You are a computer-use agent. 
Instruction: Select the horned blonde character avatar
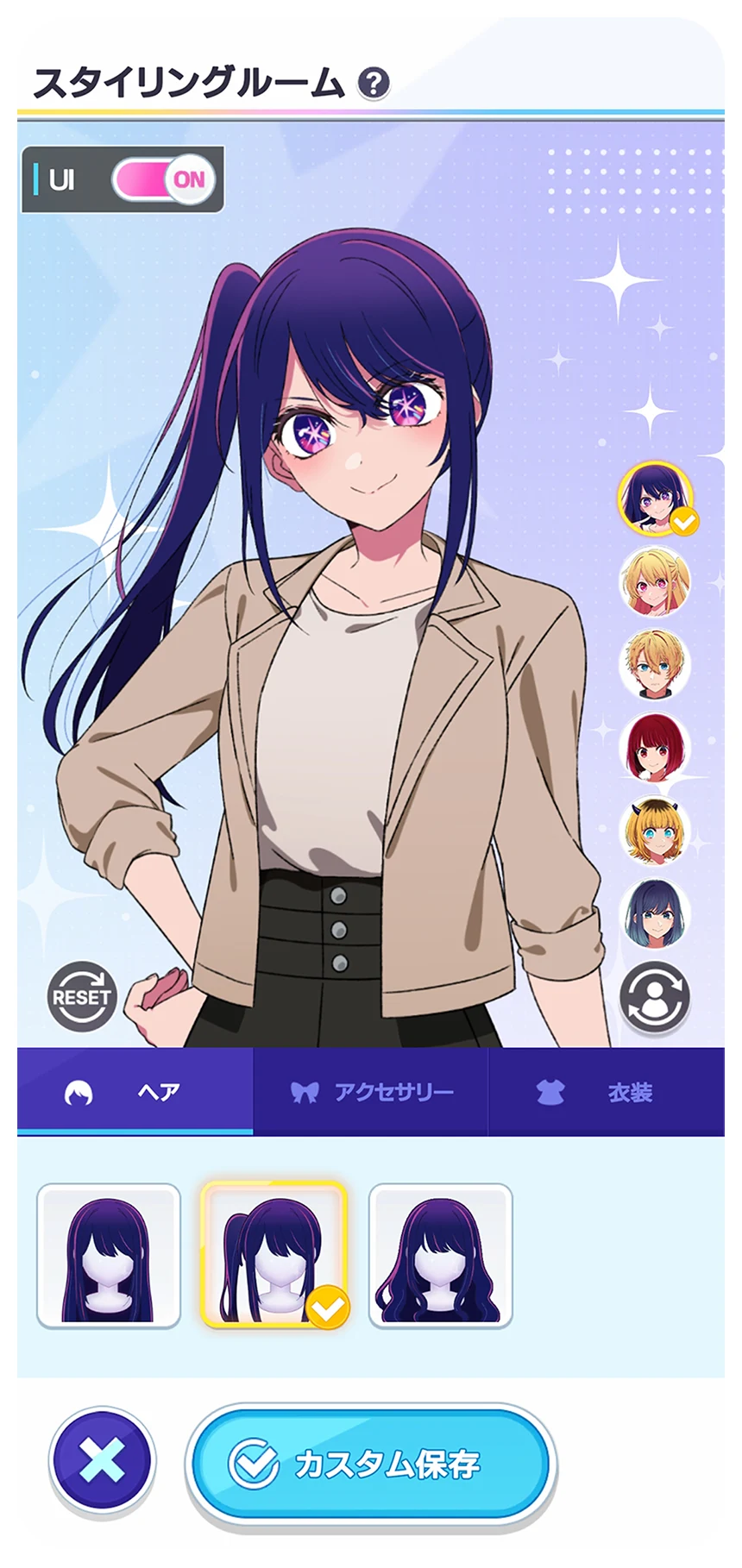pyautogui.click(x=655, y=831)
